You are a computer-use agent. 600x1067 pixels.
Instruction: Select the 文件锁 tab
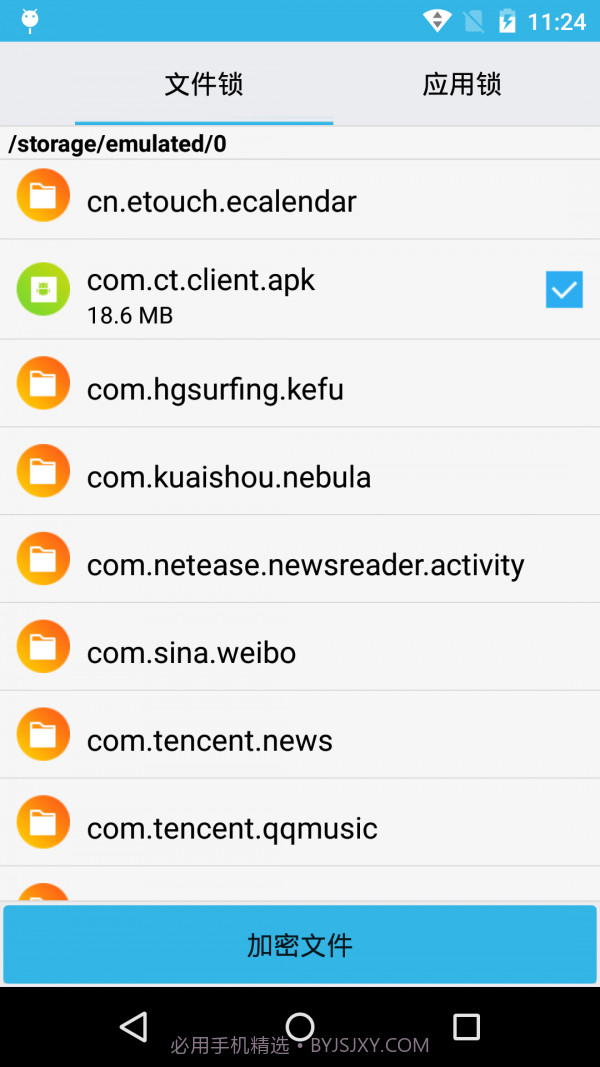[x=204, y=84]
